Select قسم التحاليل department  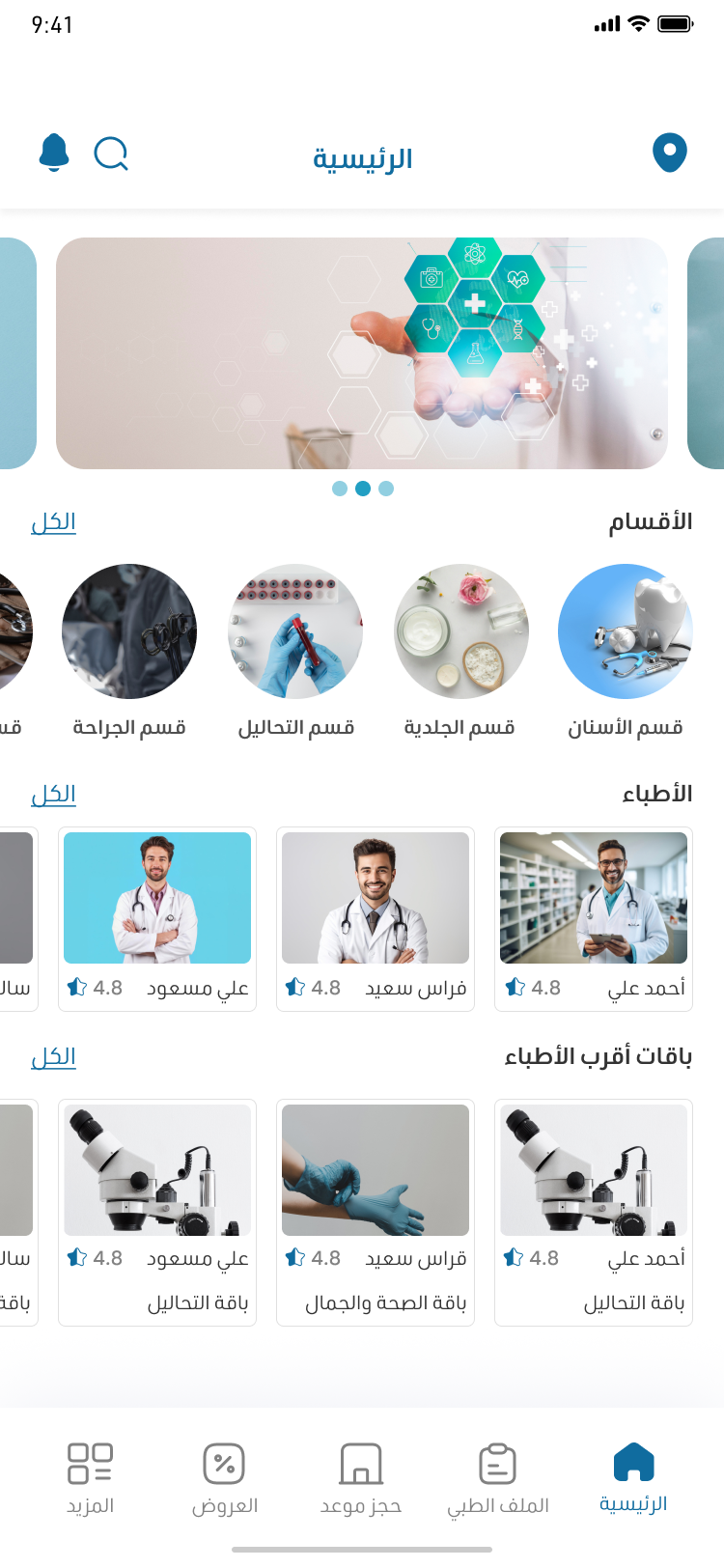[295, 632]
